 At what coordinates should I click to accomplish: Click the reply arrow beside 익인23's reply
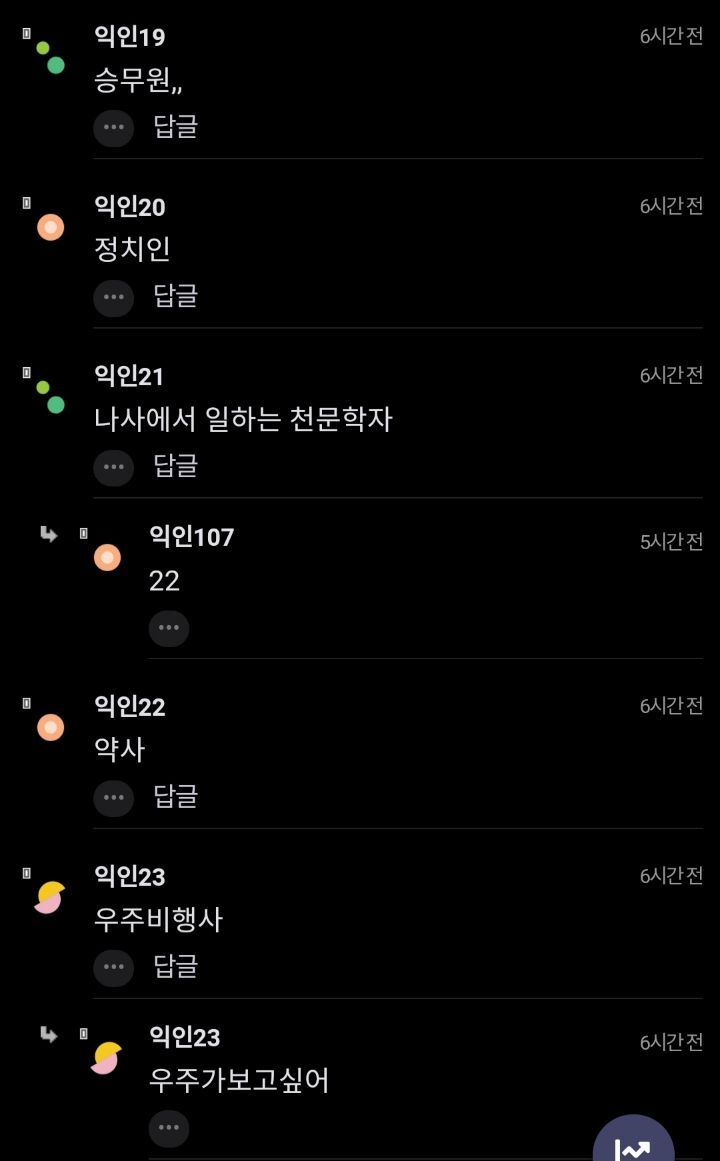tap(48, 1035)
